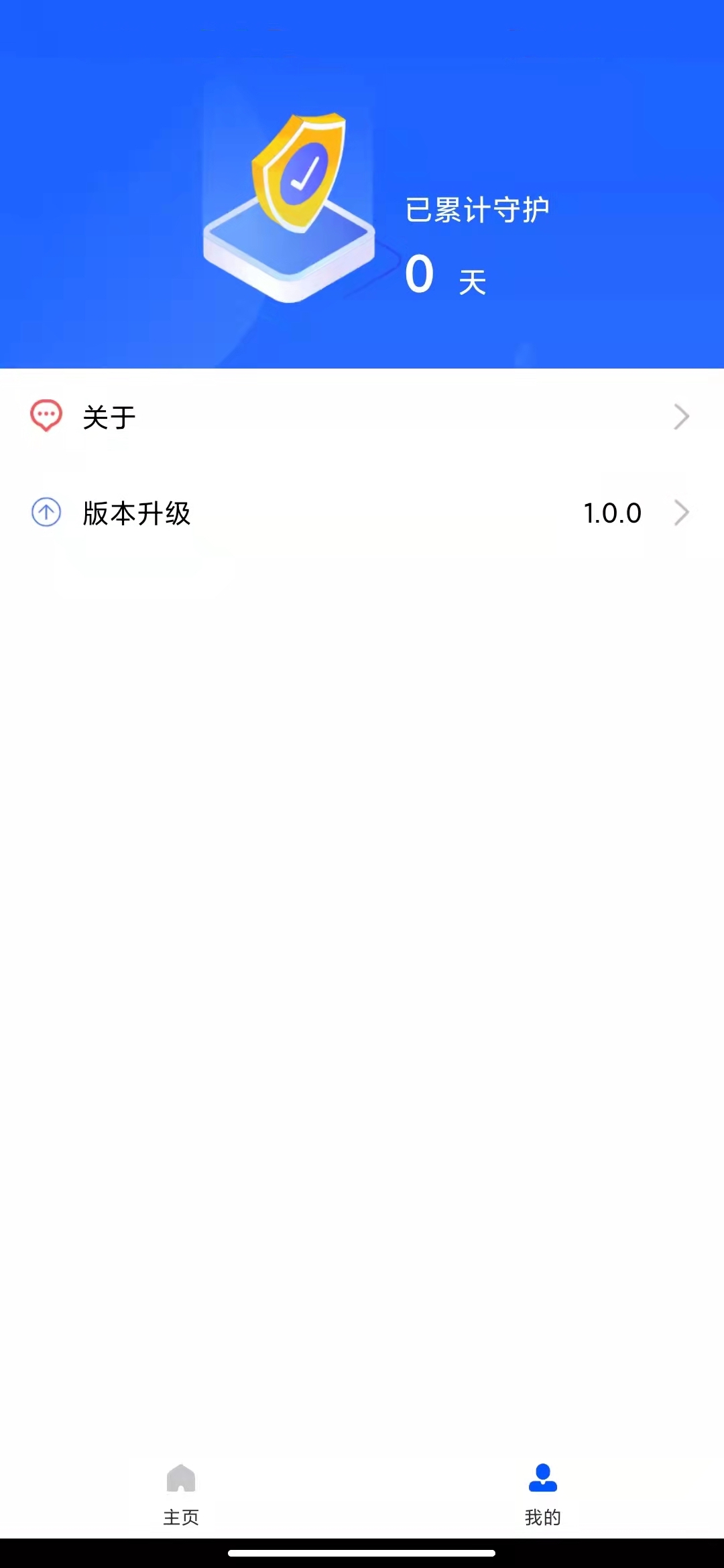
Task: Tap 版本升级 to check for updates
Action: click(137, 512)
